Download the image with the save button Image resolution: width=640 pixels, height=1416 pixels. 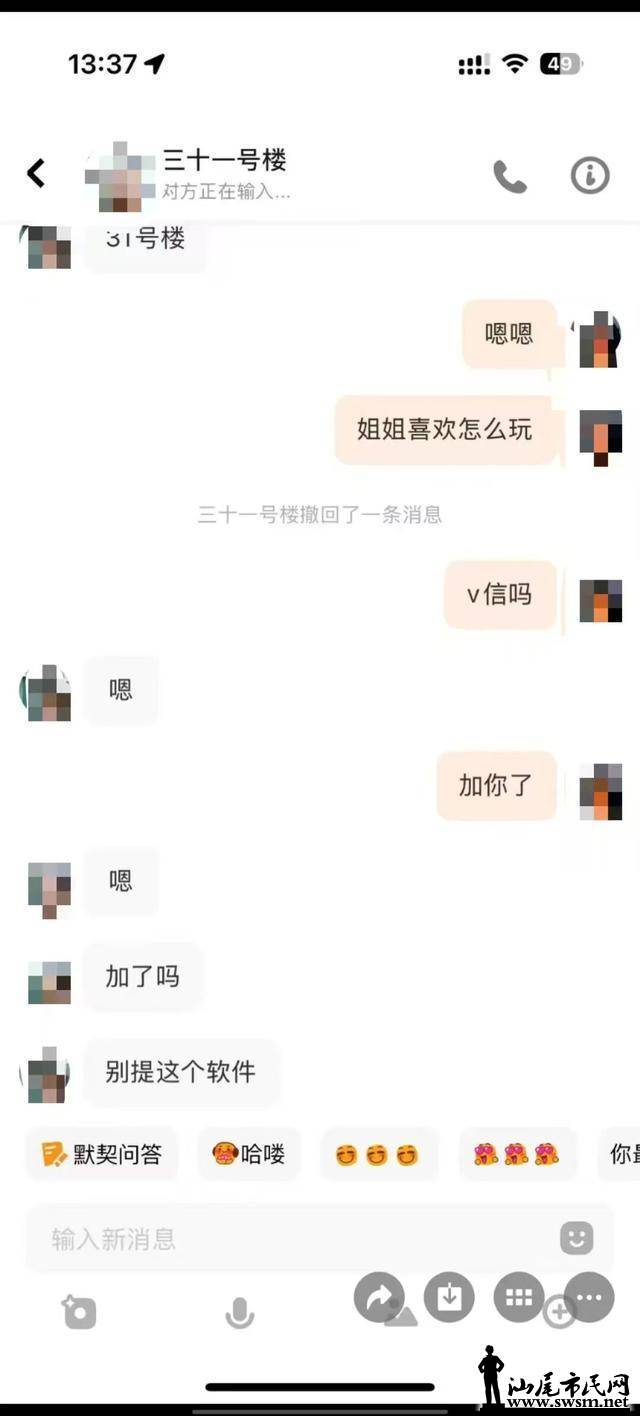click(449, 1298)
